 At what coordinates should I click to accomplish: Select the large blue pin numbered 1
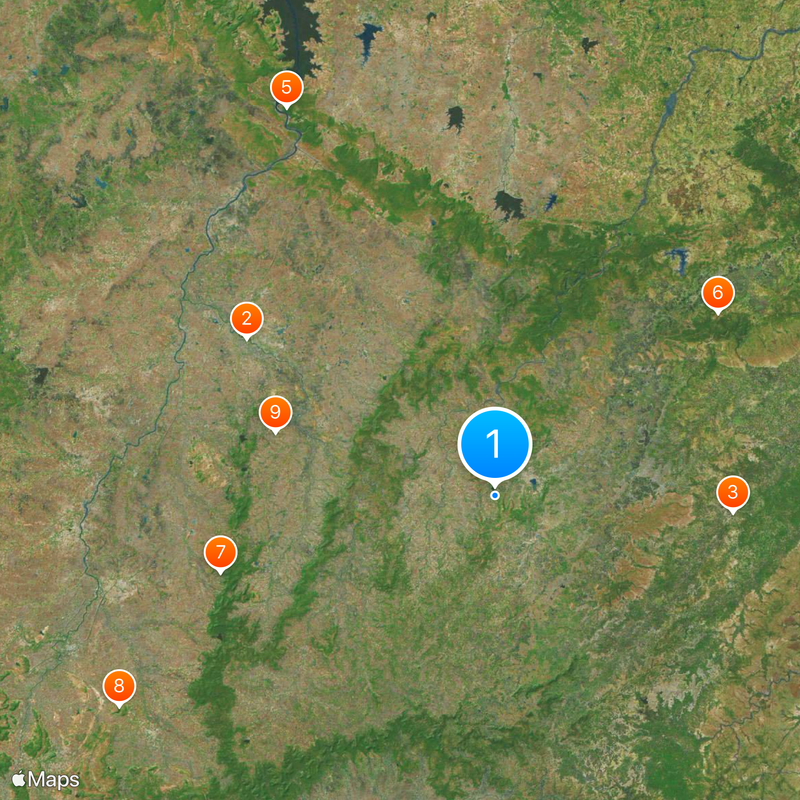click(x=495, y=444)
